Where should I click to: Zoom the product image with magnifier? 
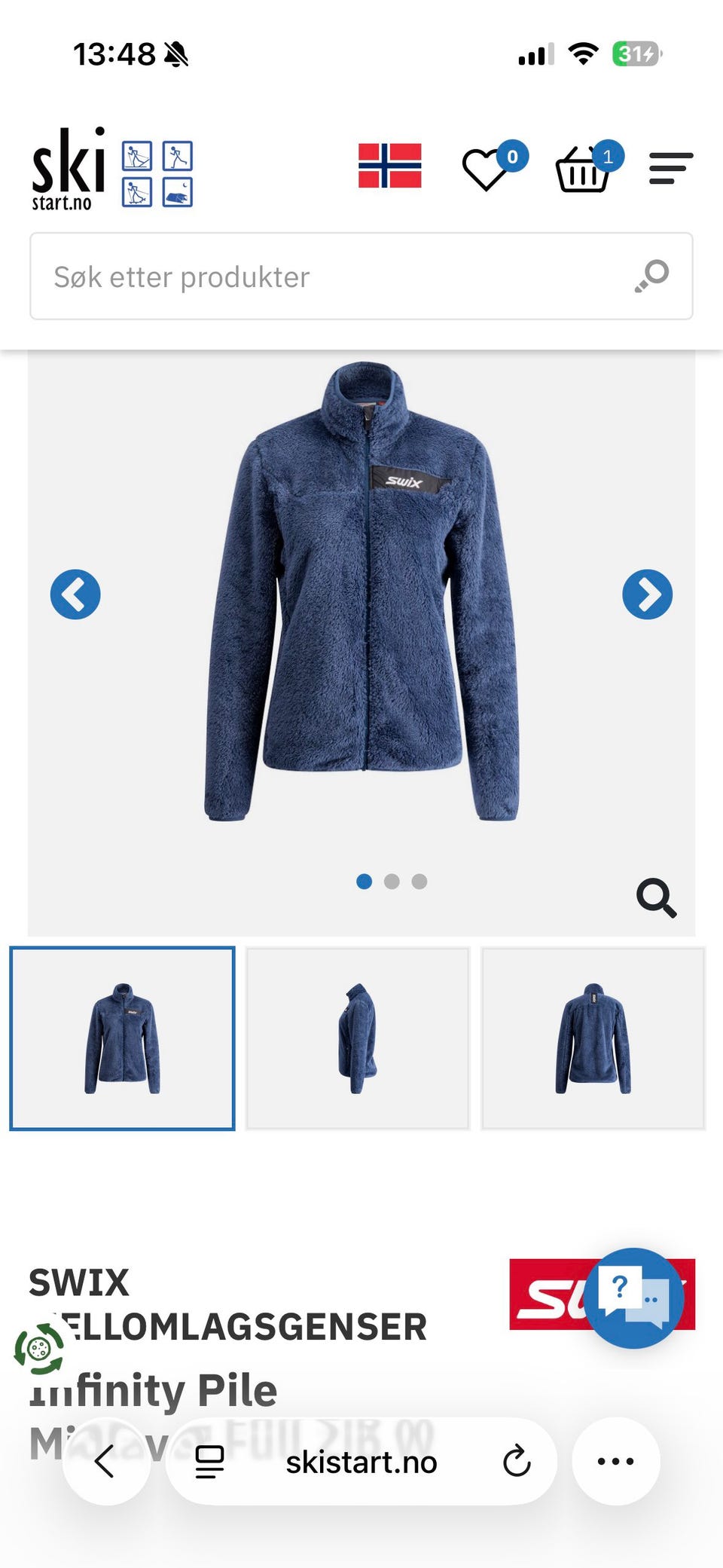tap(656, 897)
